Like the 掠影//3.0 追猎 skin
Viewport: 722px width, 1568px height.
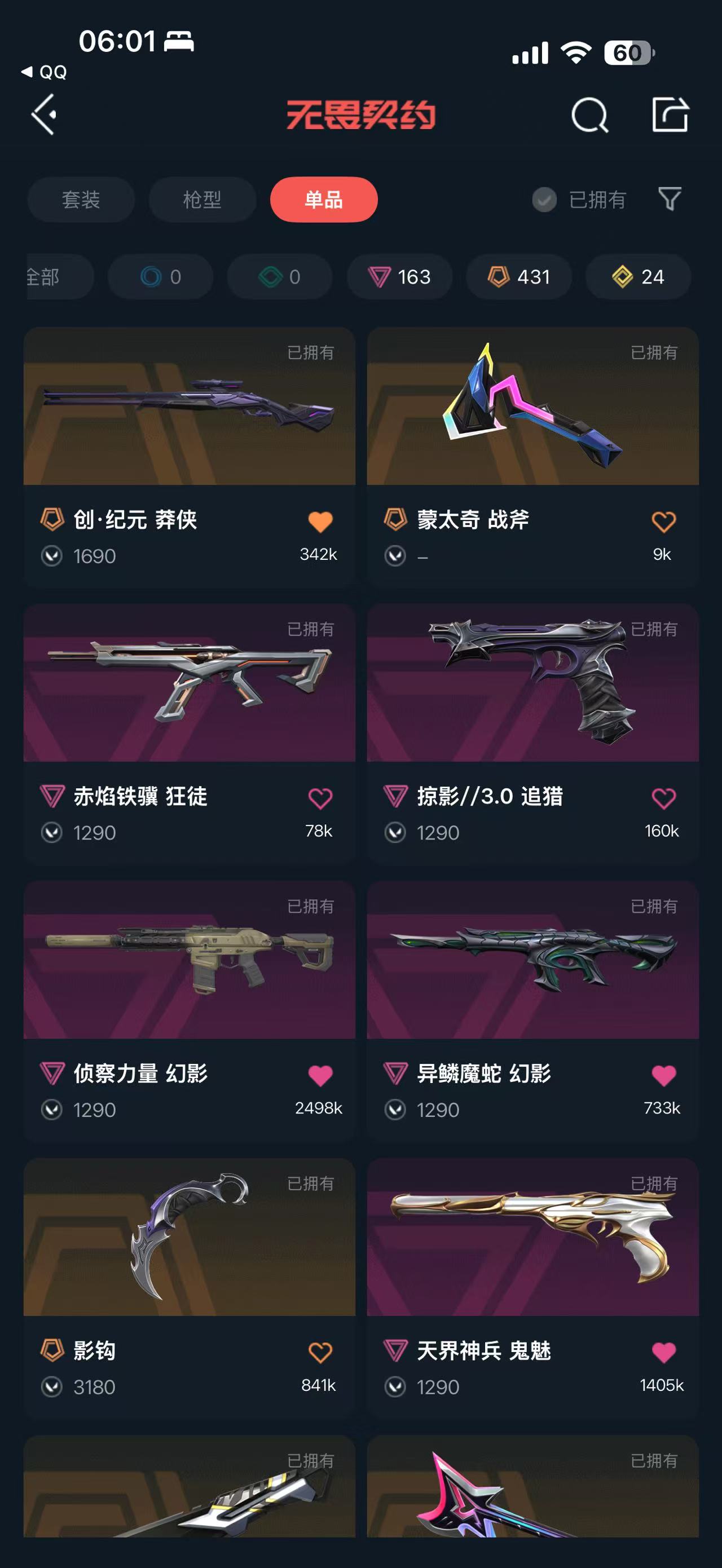(x=663, y=798)
